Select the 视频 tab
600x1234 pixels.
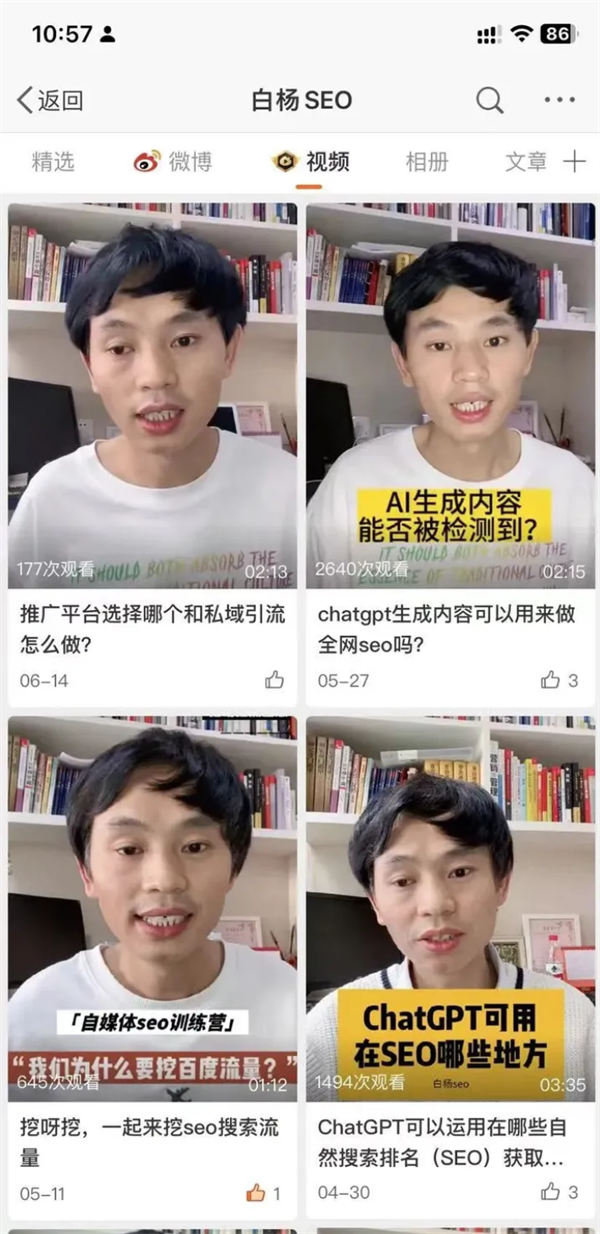tap(311, 162)
